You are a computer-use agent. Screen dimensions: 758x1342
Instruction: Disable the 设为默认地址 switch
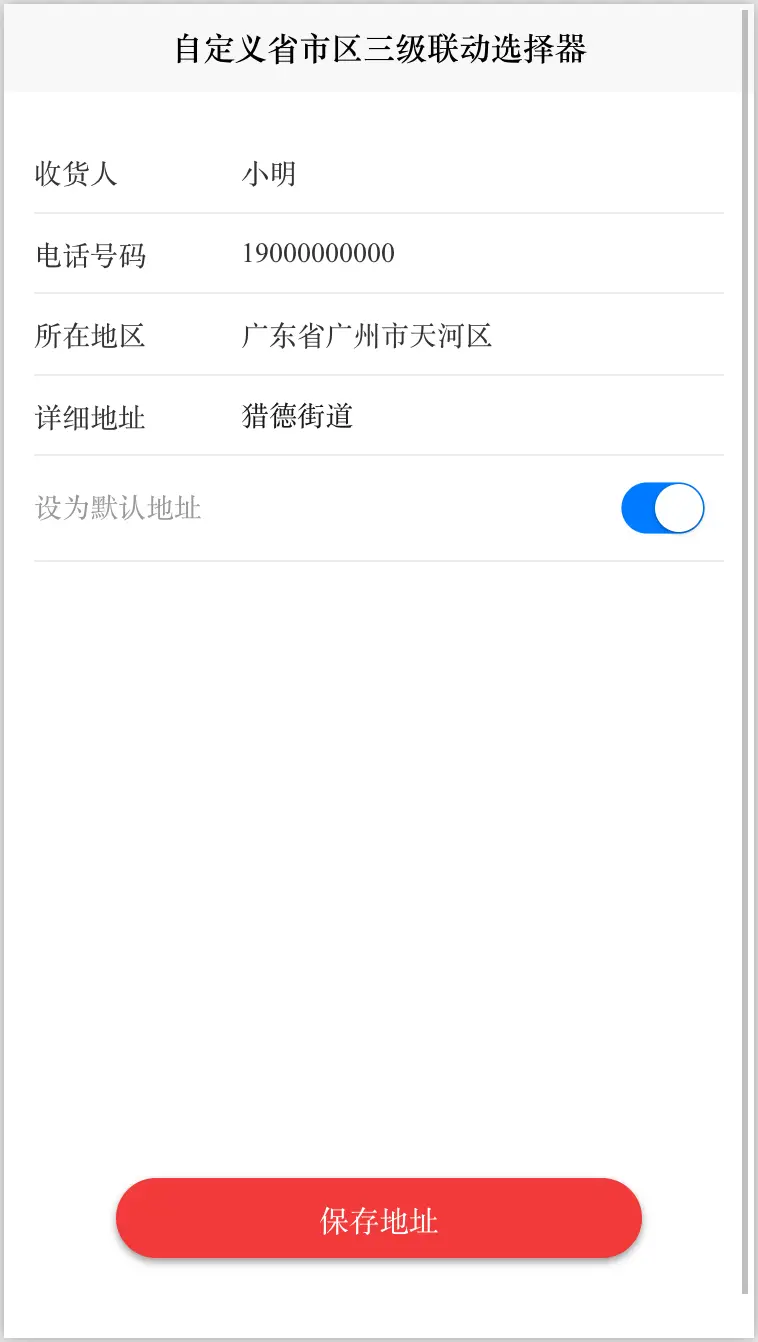tap(662, 508)
